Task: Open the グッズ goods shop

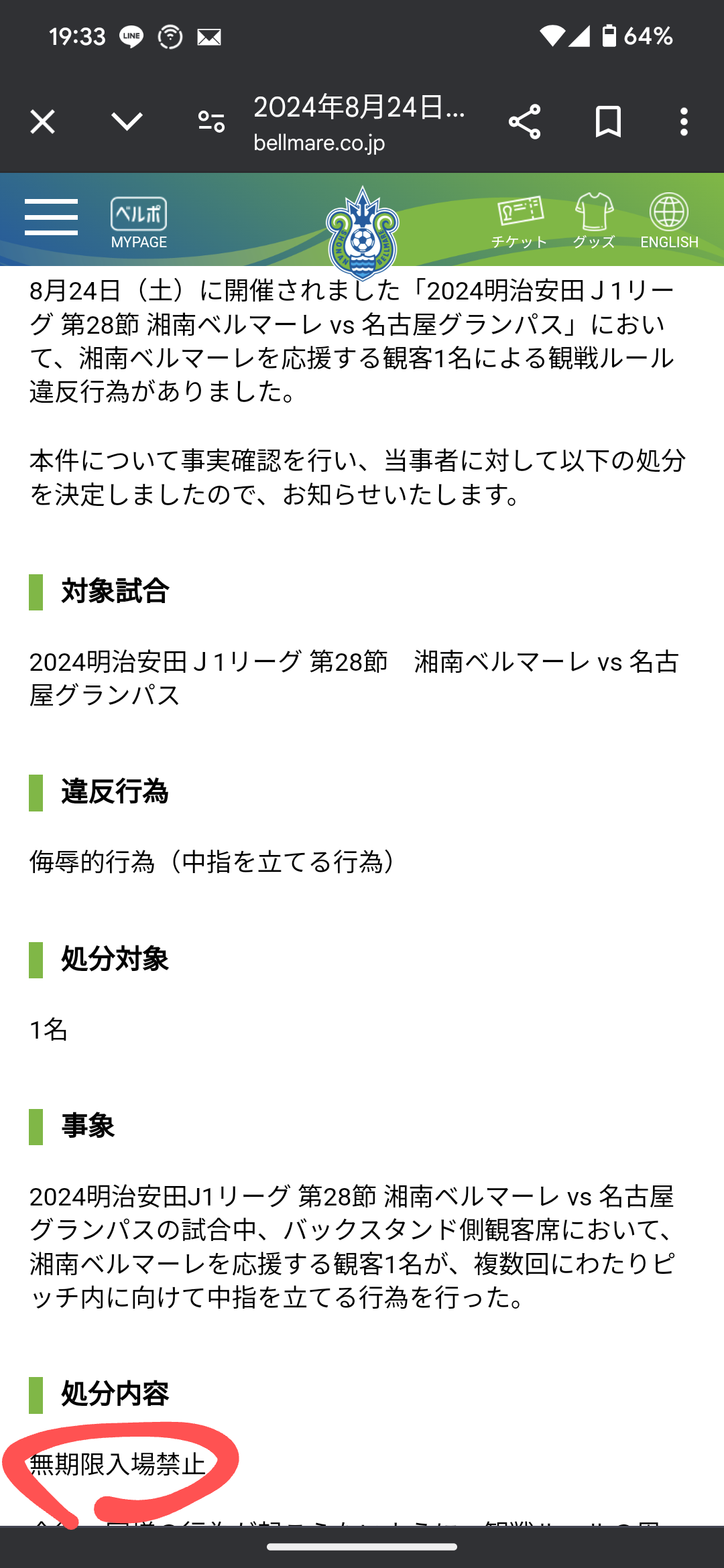Action: (594, 222)
